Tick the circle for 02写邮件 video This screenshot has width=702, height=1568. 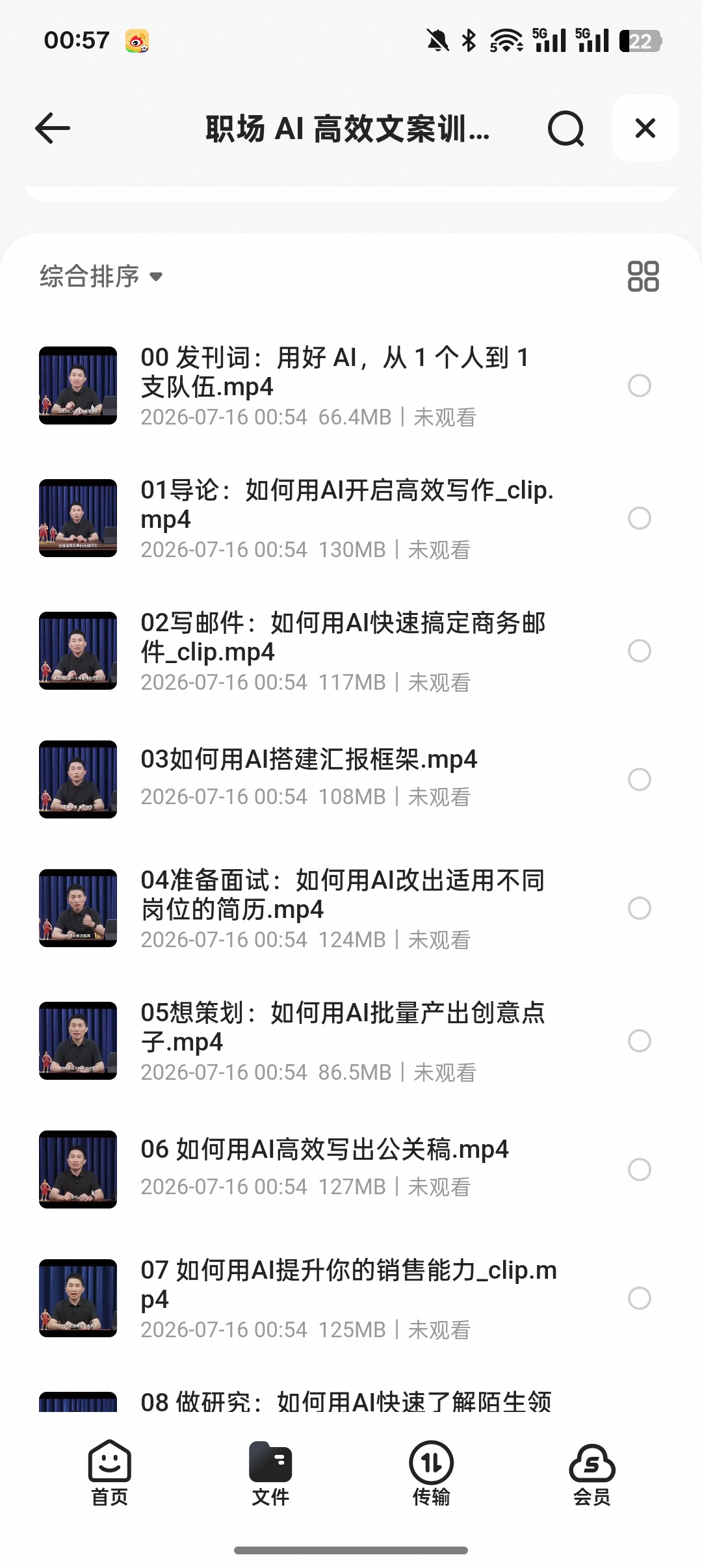(x=640, y=651)
